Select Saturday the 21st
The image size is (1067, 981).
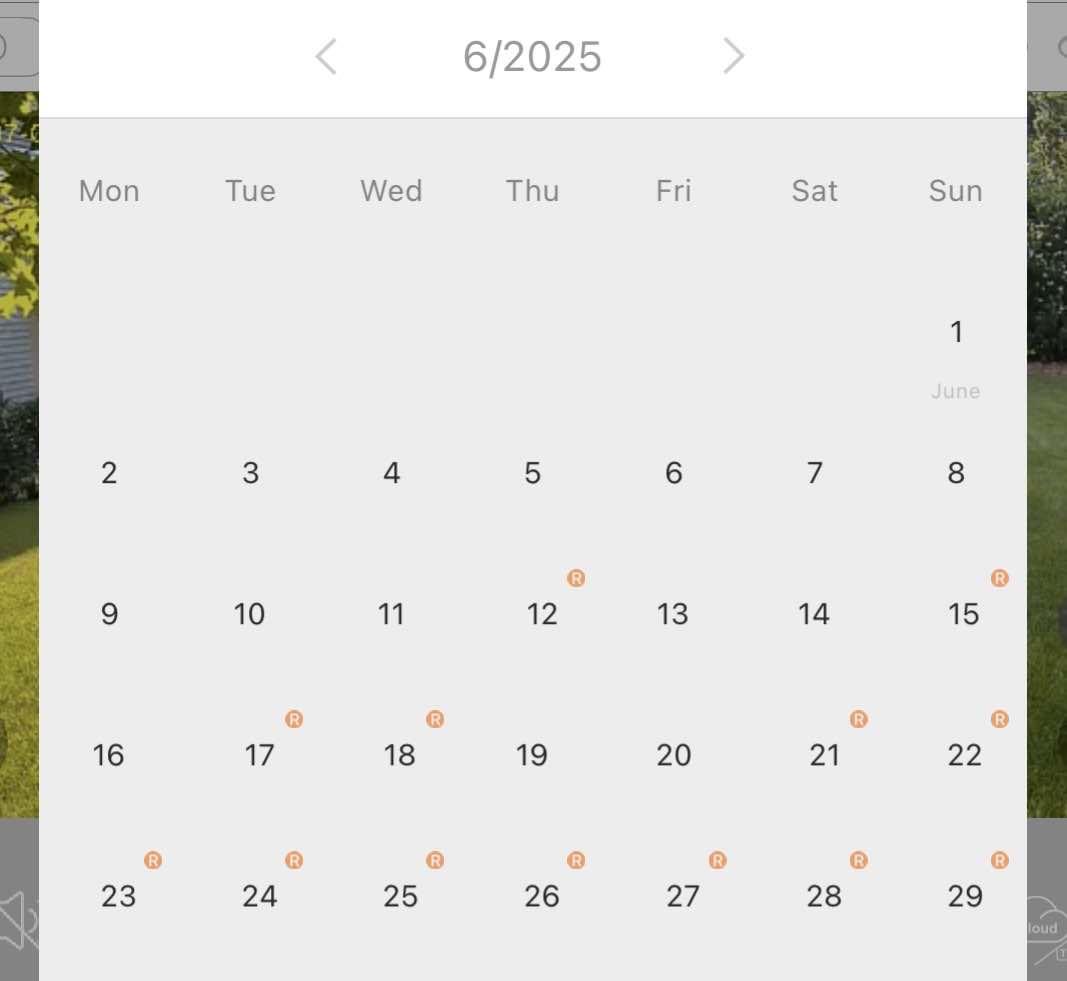(x=824, y=755)
